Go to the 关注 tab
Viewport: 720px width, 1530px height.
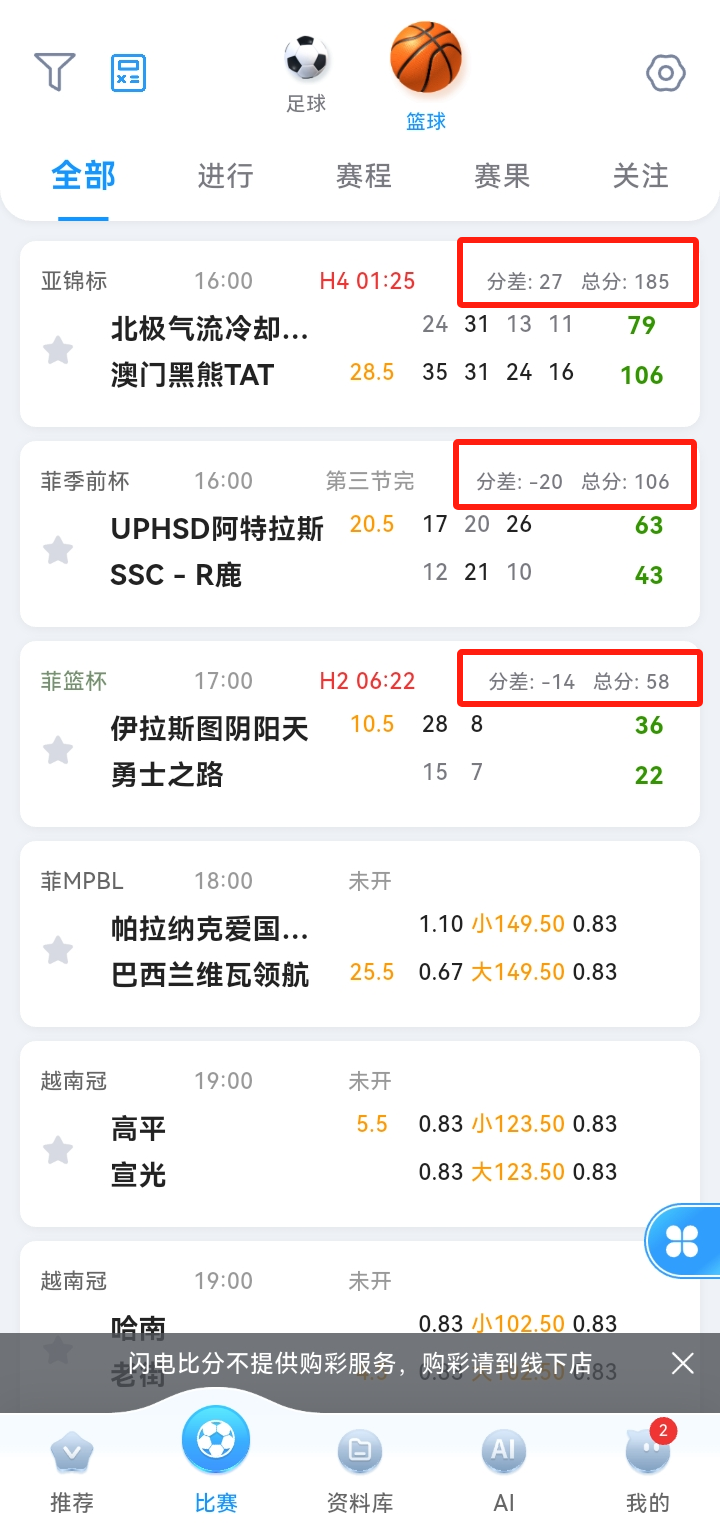point(640,176)
